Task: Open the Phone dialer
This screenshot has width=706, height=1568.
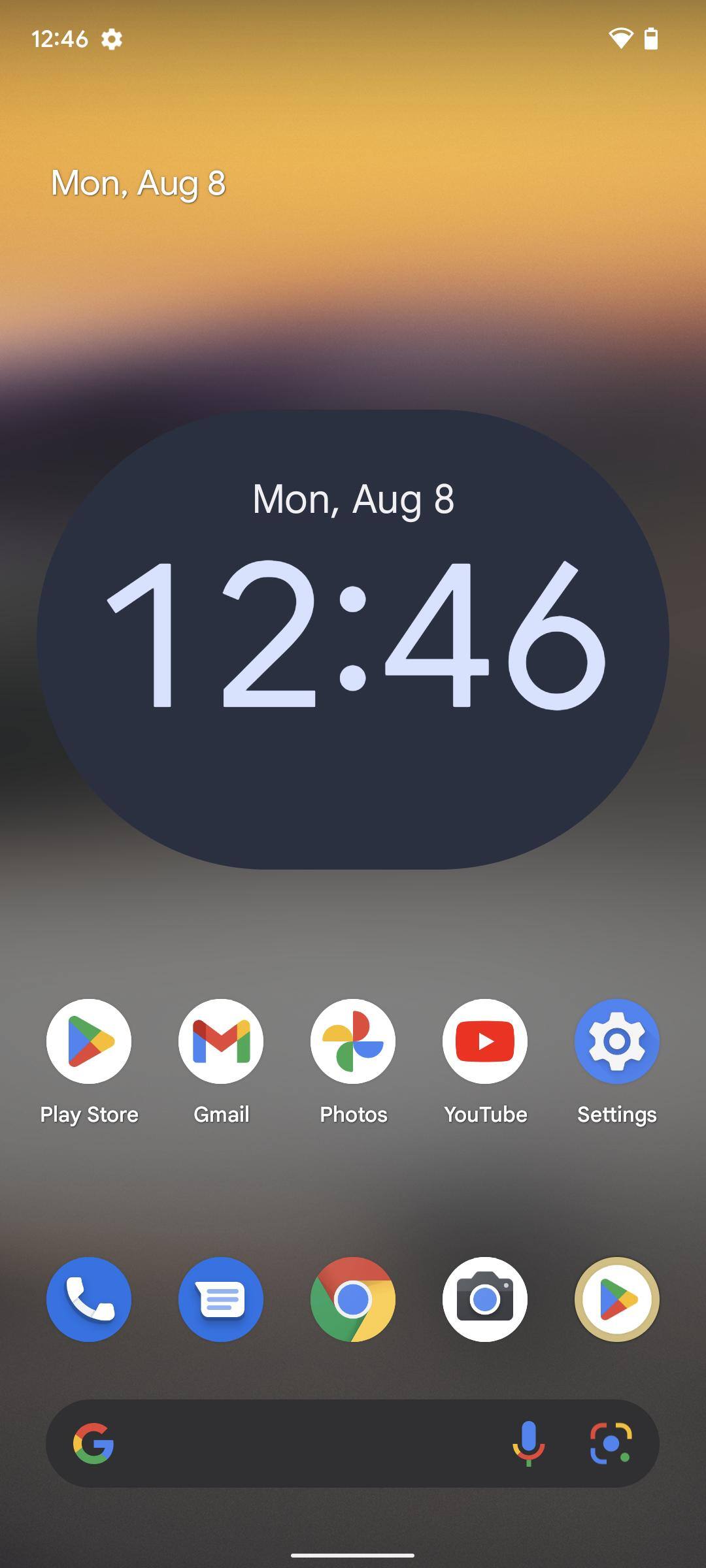Action: click(x=89, y=1299)
